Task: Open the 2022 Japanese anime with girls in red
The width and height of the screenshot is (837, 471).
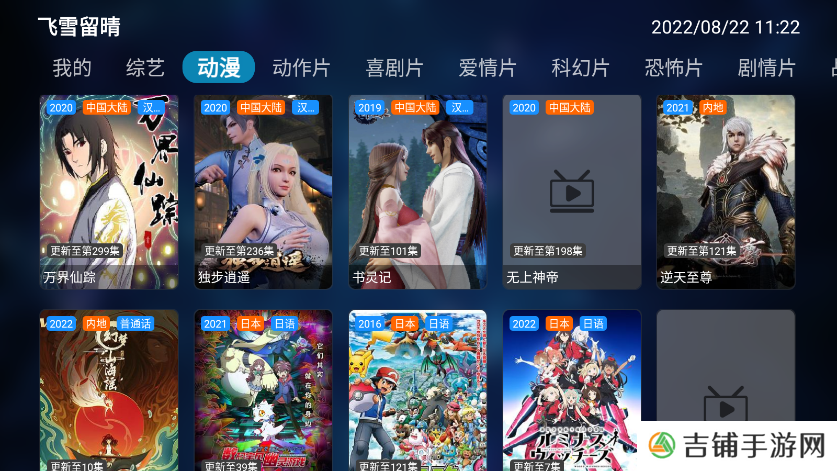Action: [571, 392]
